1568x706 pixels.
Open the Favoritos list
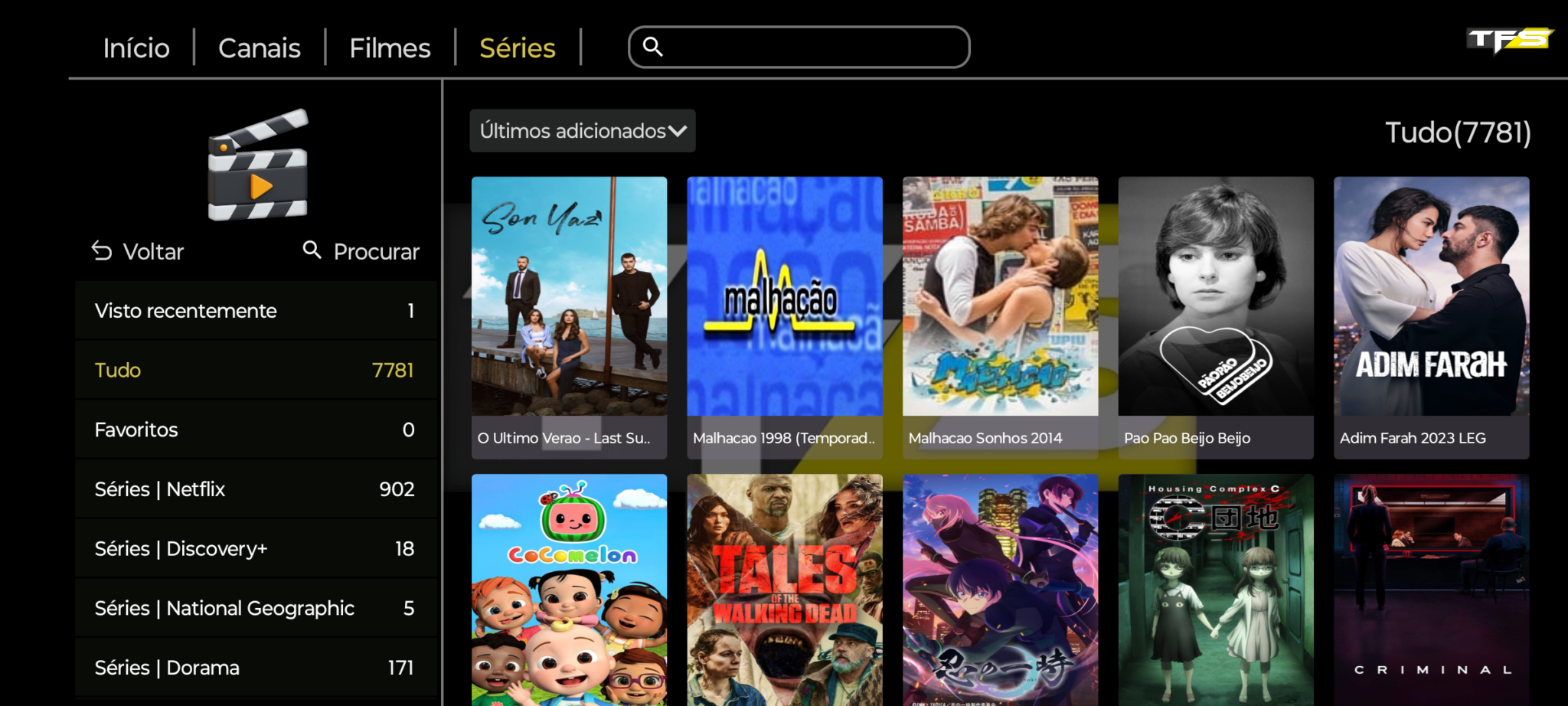tap(255, 430)
